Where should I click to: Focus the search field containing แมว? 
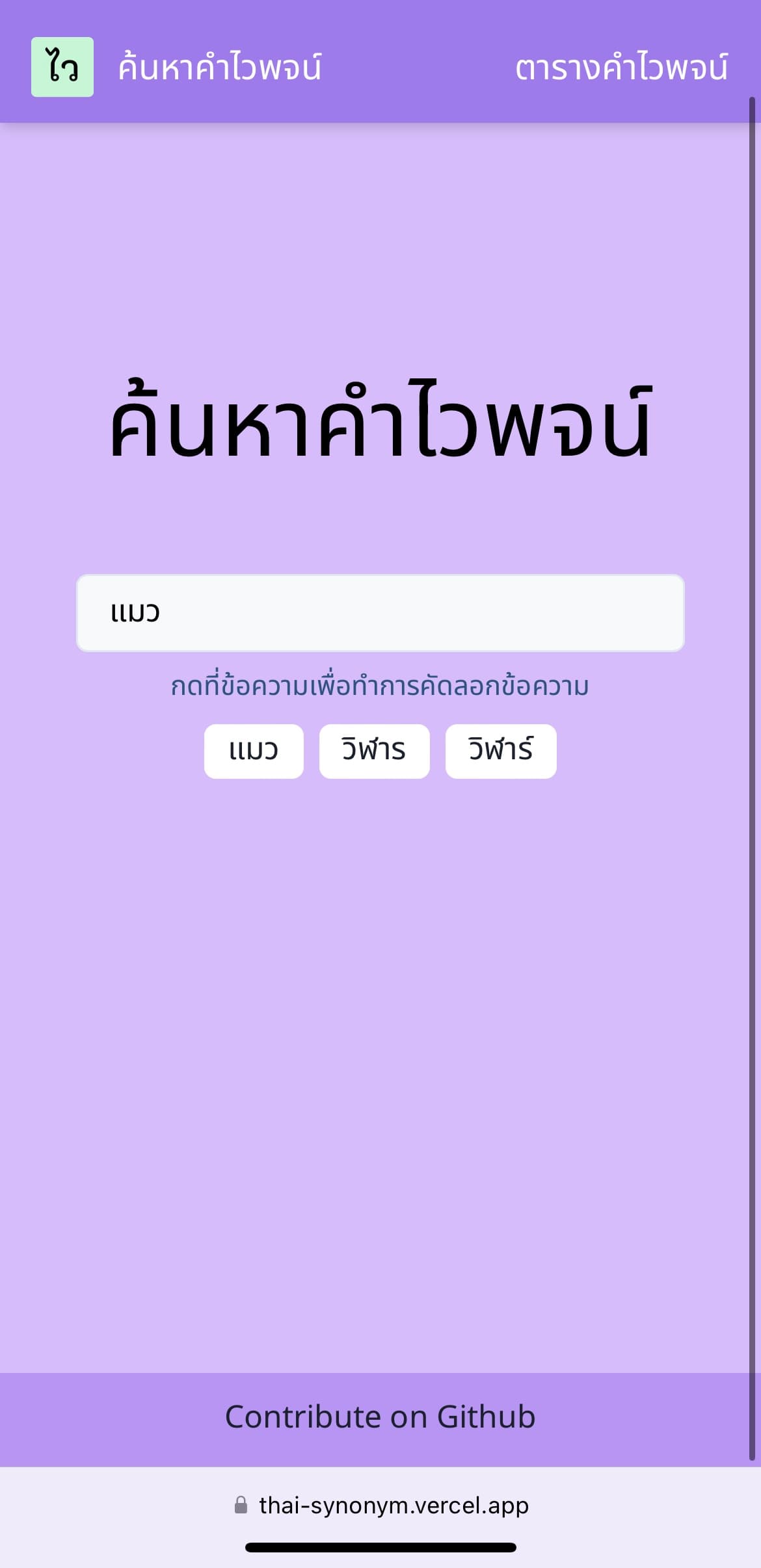tap(380, 613)
